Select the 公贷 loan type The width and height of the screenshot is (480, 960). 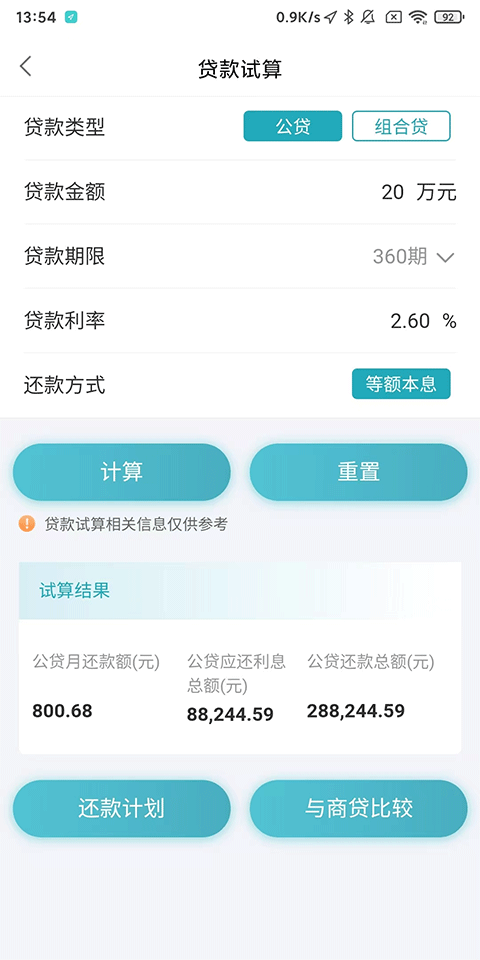click(293, 126)
